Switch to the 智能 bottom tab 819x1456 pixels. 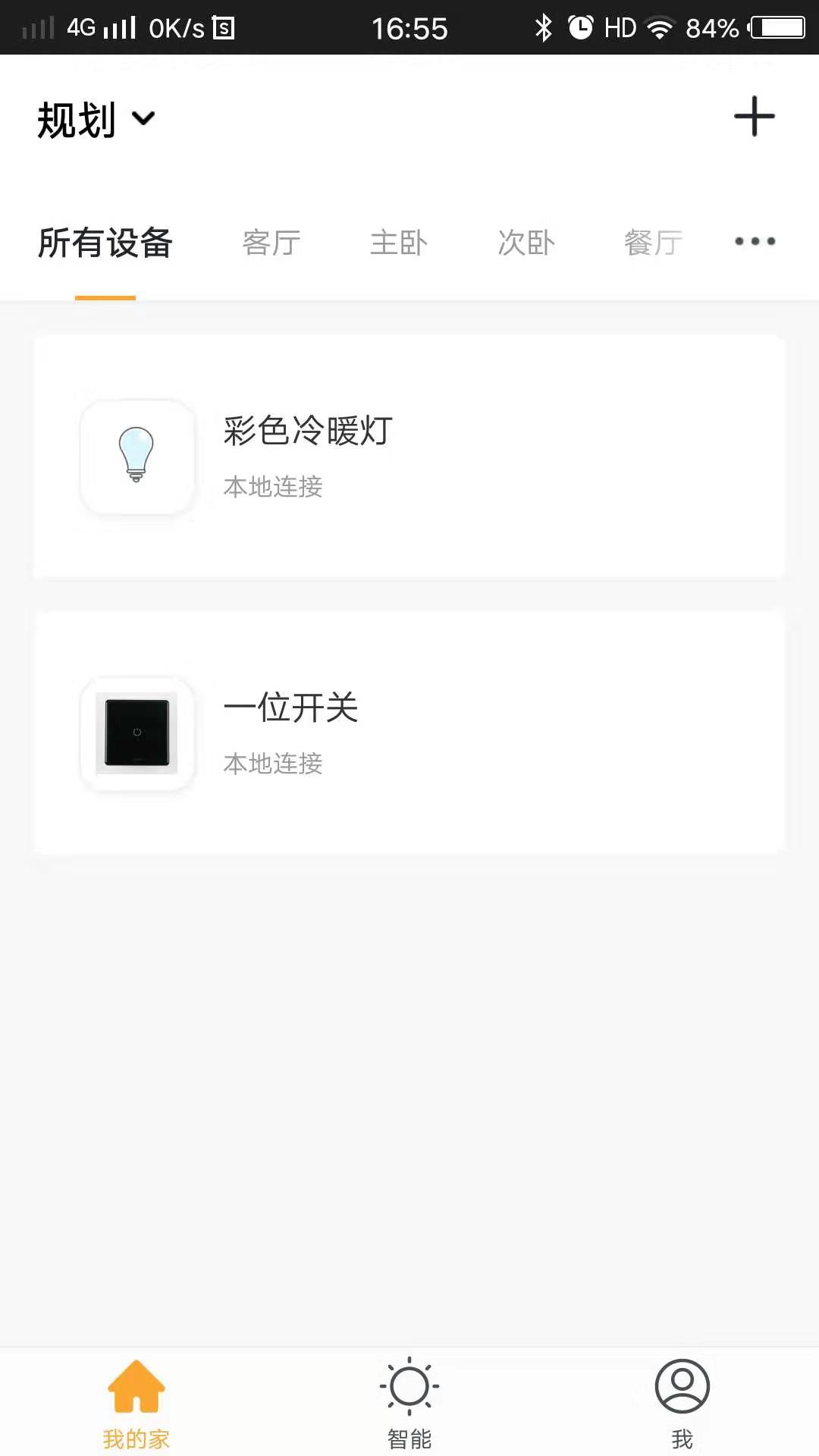click(409, 1403)
